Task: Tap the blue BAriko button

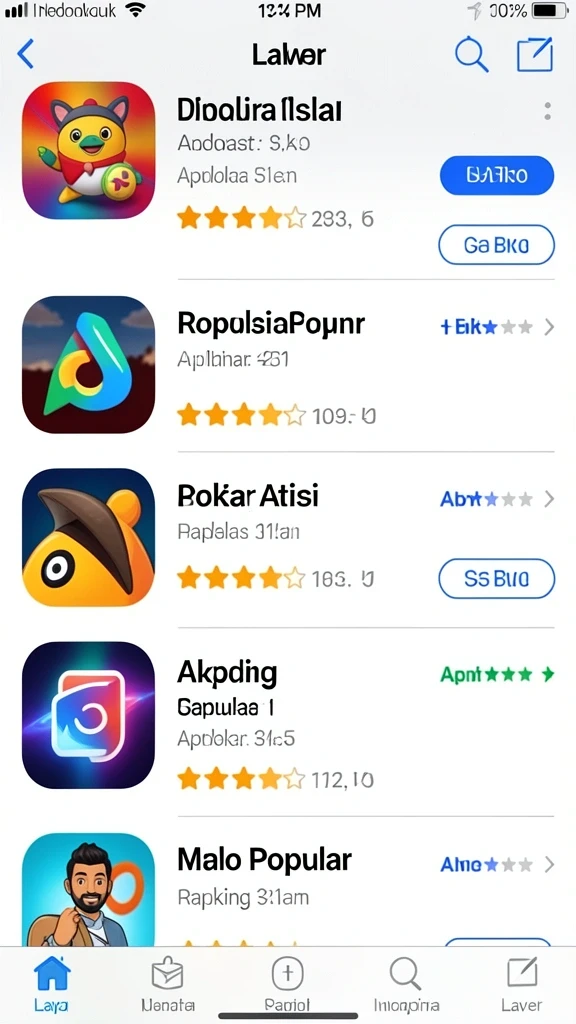Action: pyautogui.click(x=497, y=175)
